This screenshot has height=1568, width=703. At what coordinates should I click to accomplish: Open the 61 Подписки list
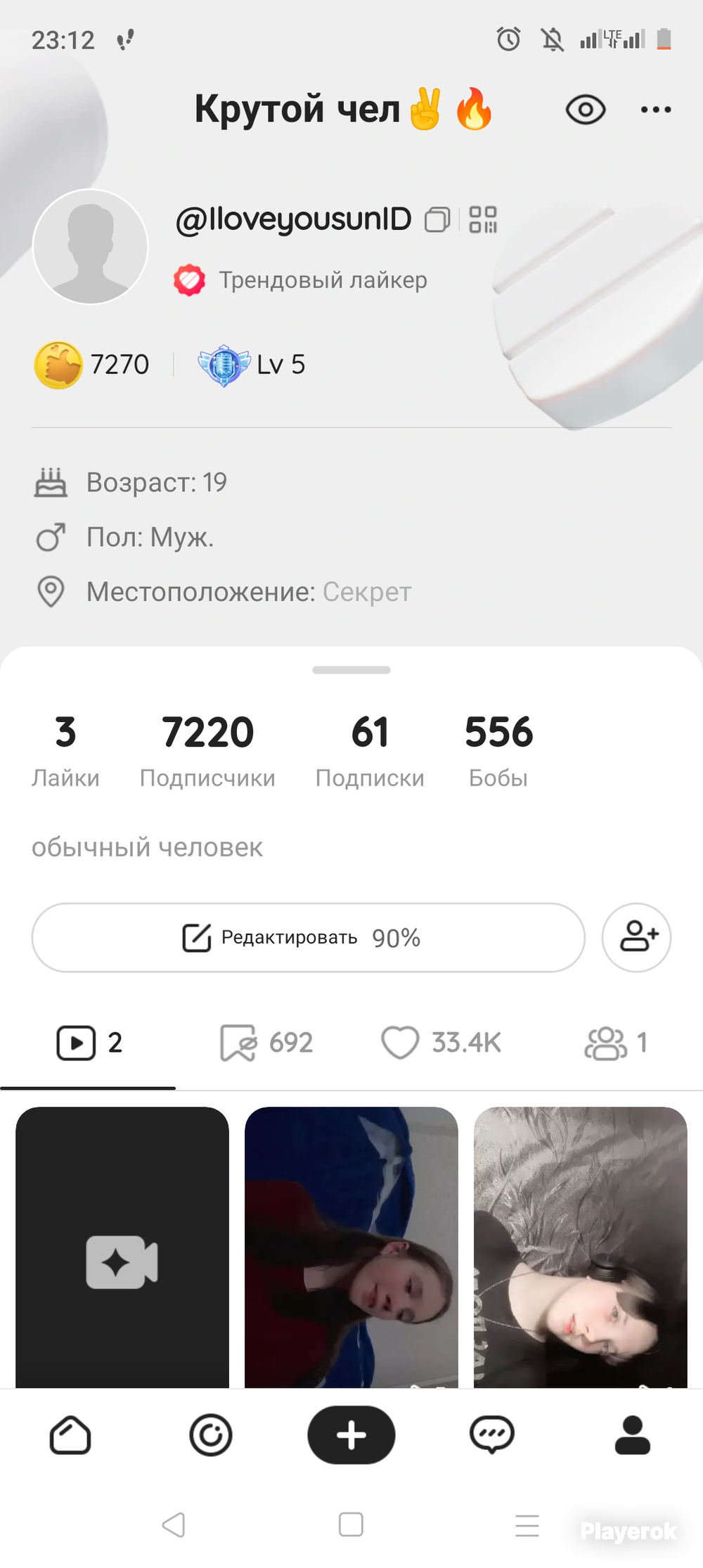[370, 751]
